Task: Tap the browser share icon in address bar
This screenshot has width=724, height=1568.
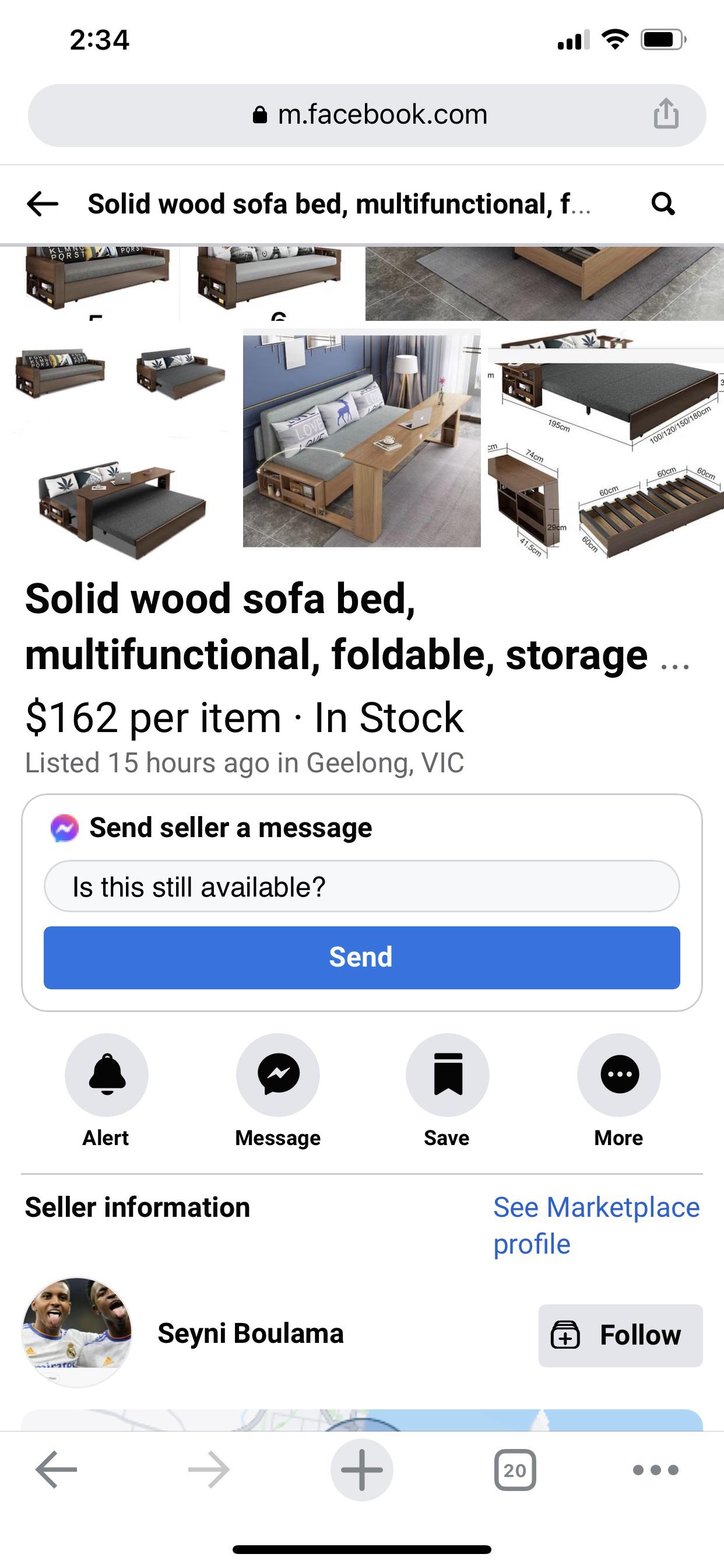Action: [666, 114]
